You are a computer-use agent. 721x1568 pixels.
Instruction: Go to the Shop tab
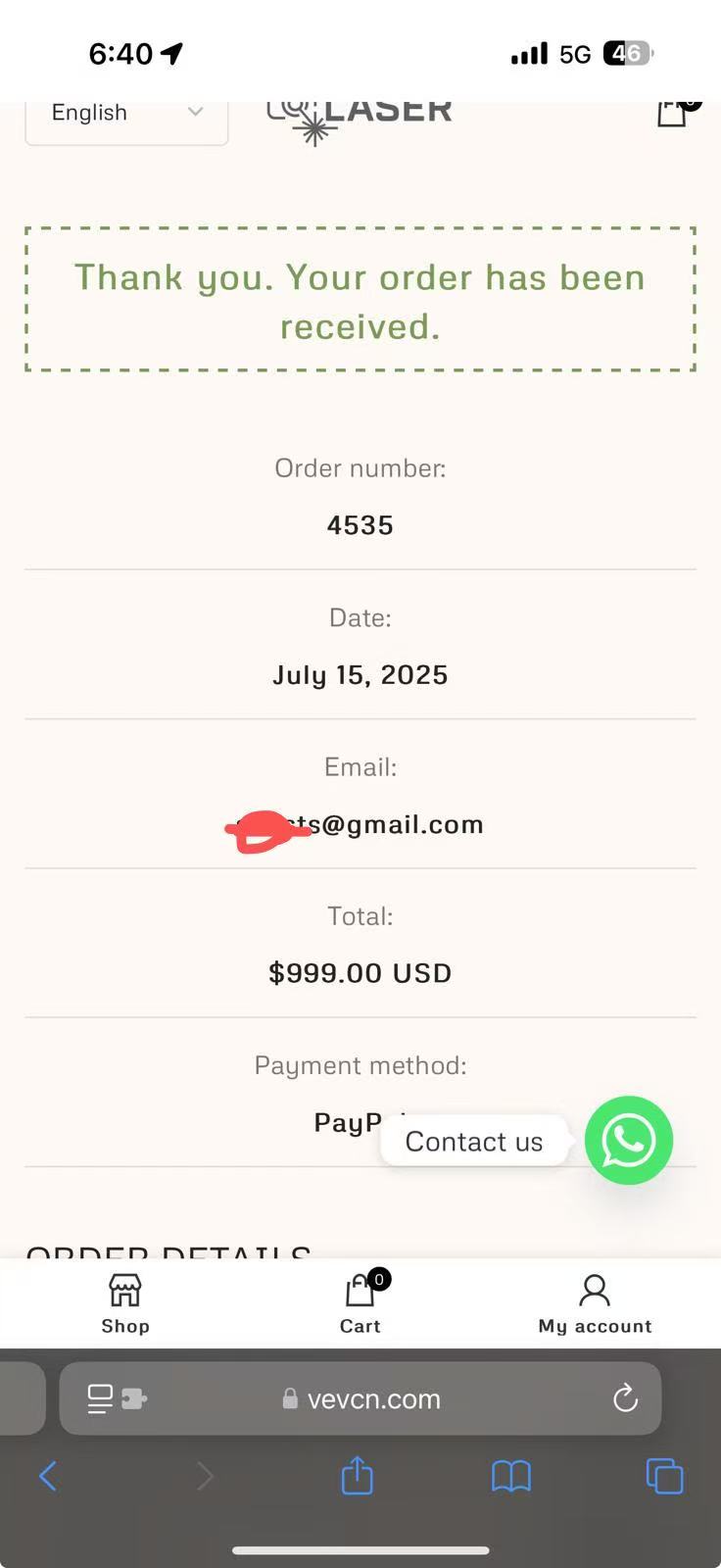click(125, 1303)
